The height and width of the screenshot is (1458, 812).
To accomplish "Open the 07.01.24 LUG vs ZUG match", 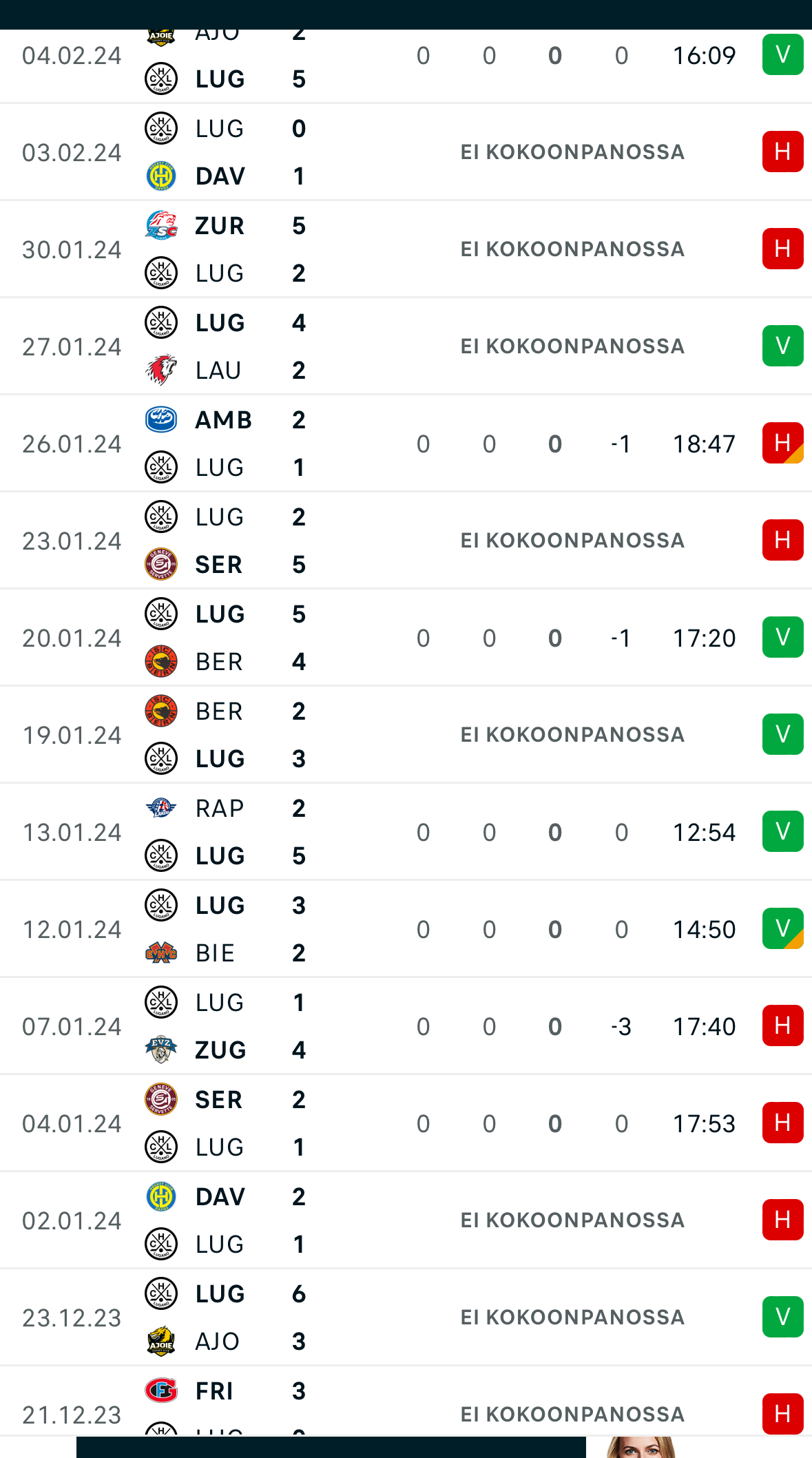I will [x=406, y=1026].
